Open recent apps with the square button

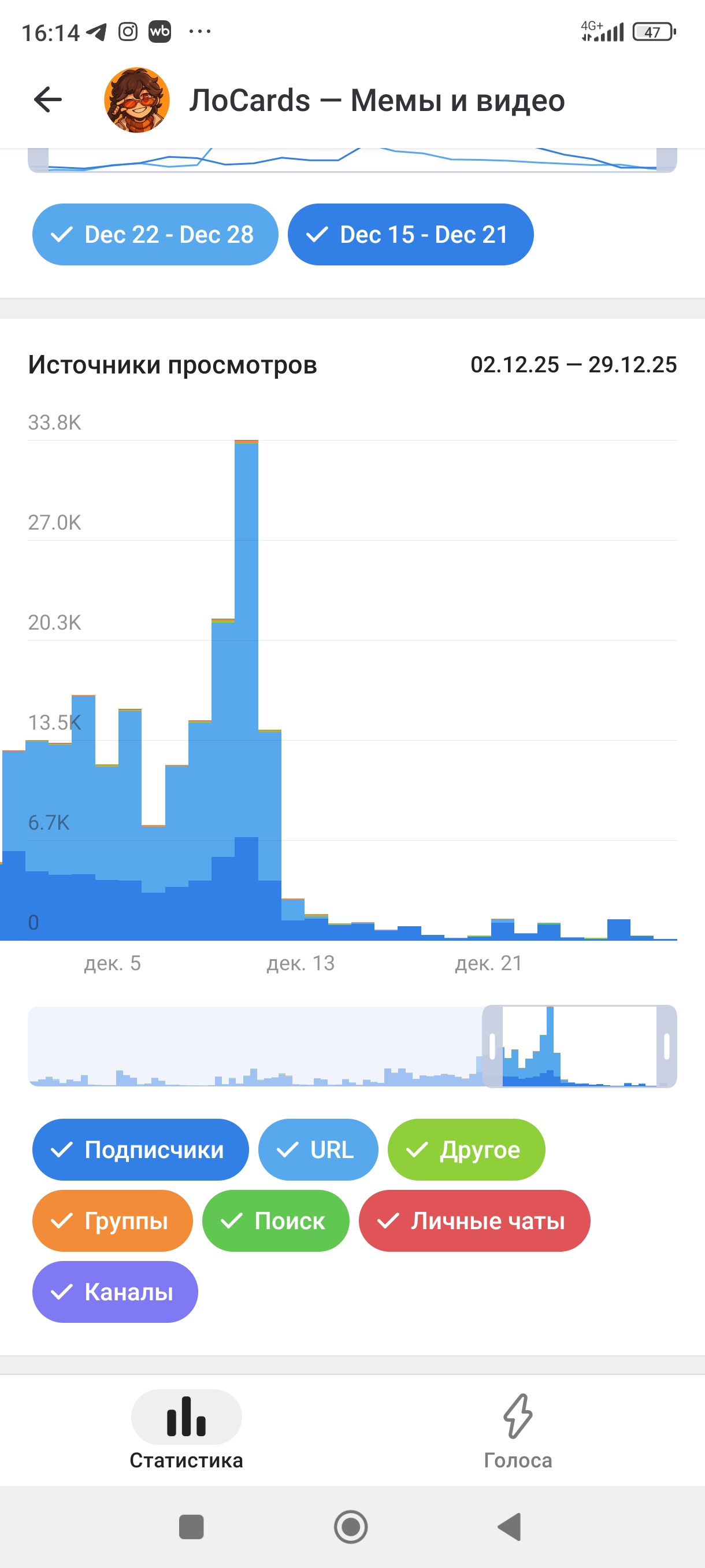191,1526
